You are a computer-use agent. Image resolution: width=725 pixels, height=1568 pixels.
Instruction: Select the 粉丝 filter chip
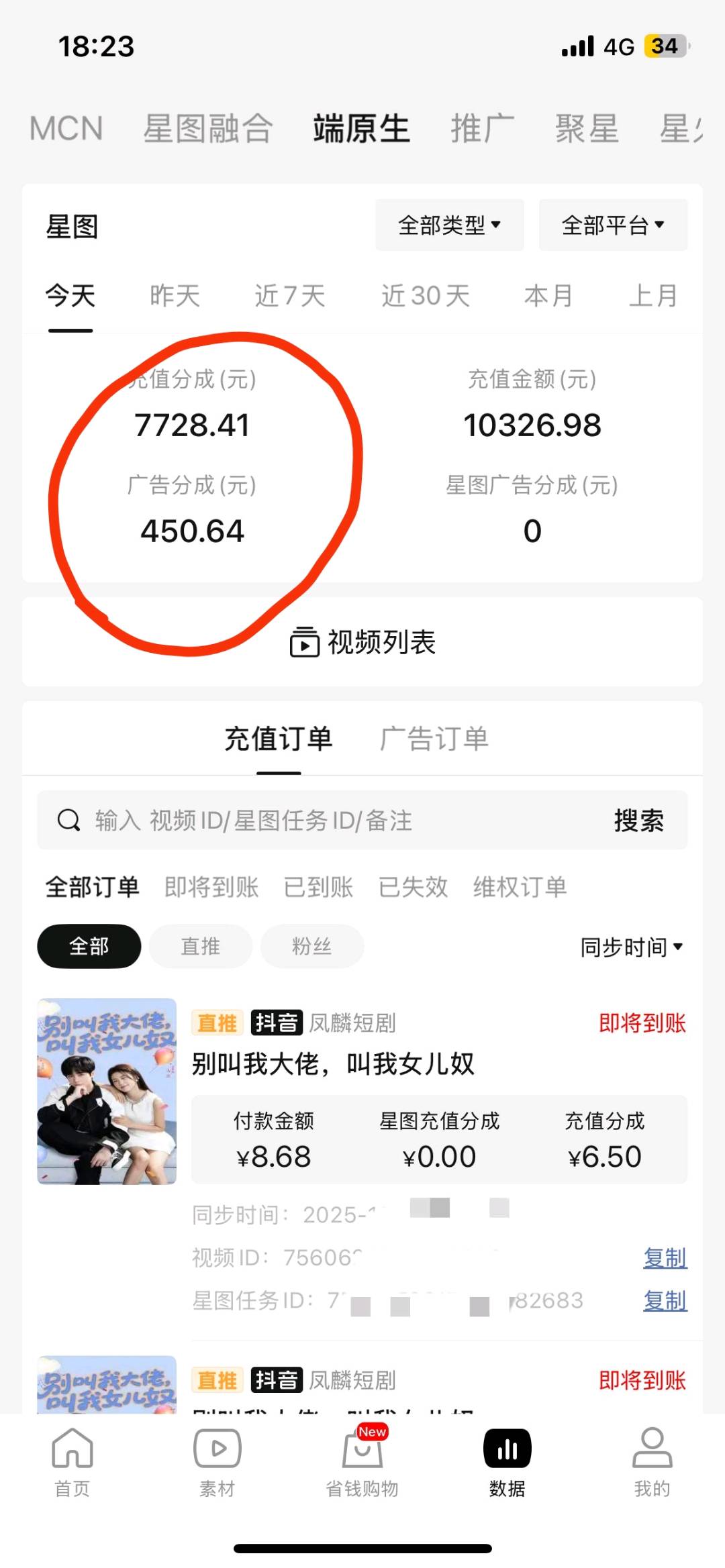[311, 946]
